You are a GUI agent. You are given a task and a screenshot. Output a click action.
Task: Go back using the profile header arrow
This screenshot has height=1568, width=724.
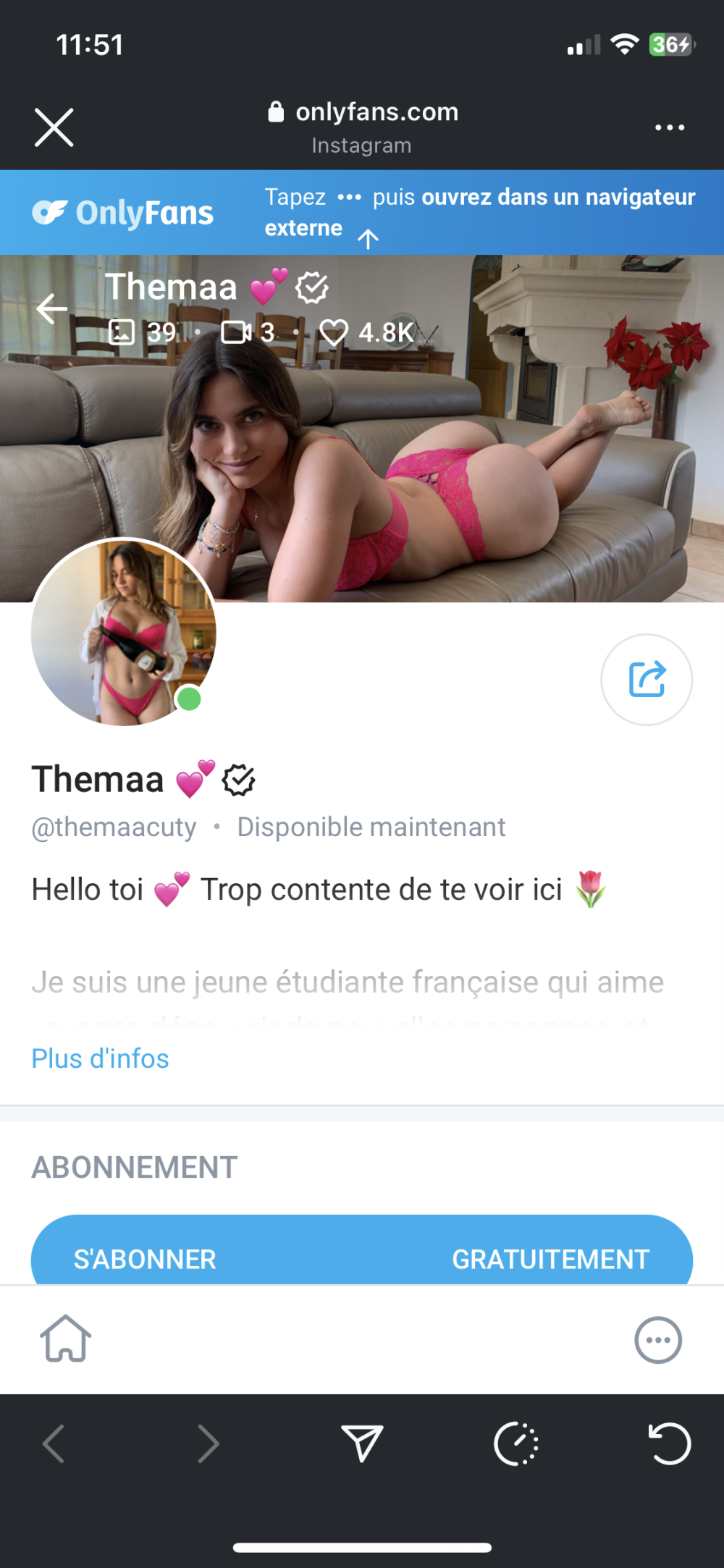52,309
